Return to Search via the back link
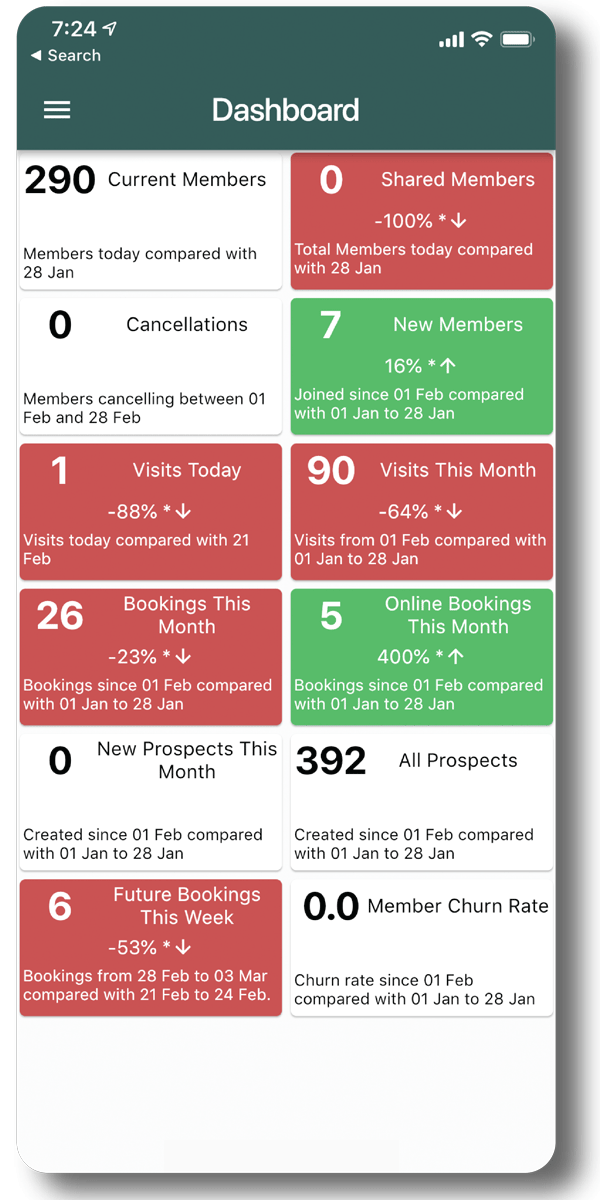600x1200 pixels. (66, 56)
